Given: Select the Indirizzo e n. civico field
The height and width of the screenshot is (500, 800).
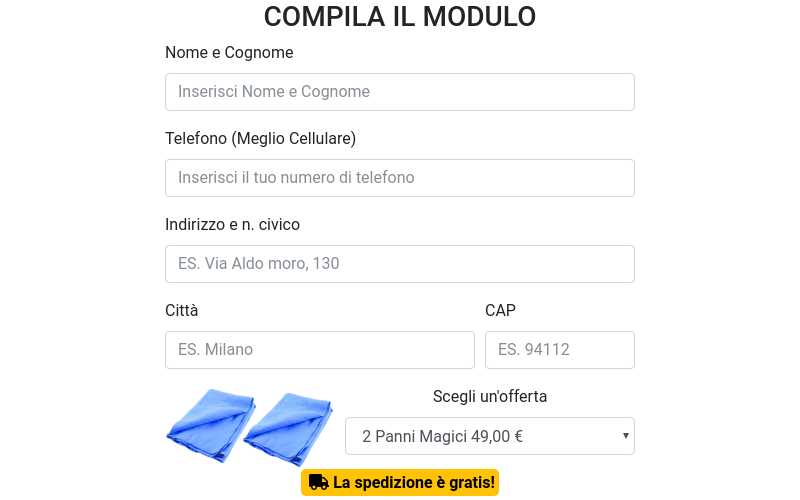Looking at the screenshot, I should [400, 264].
